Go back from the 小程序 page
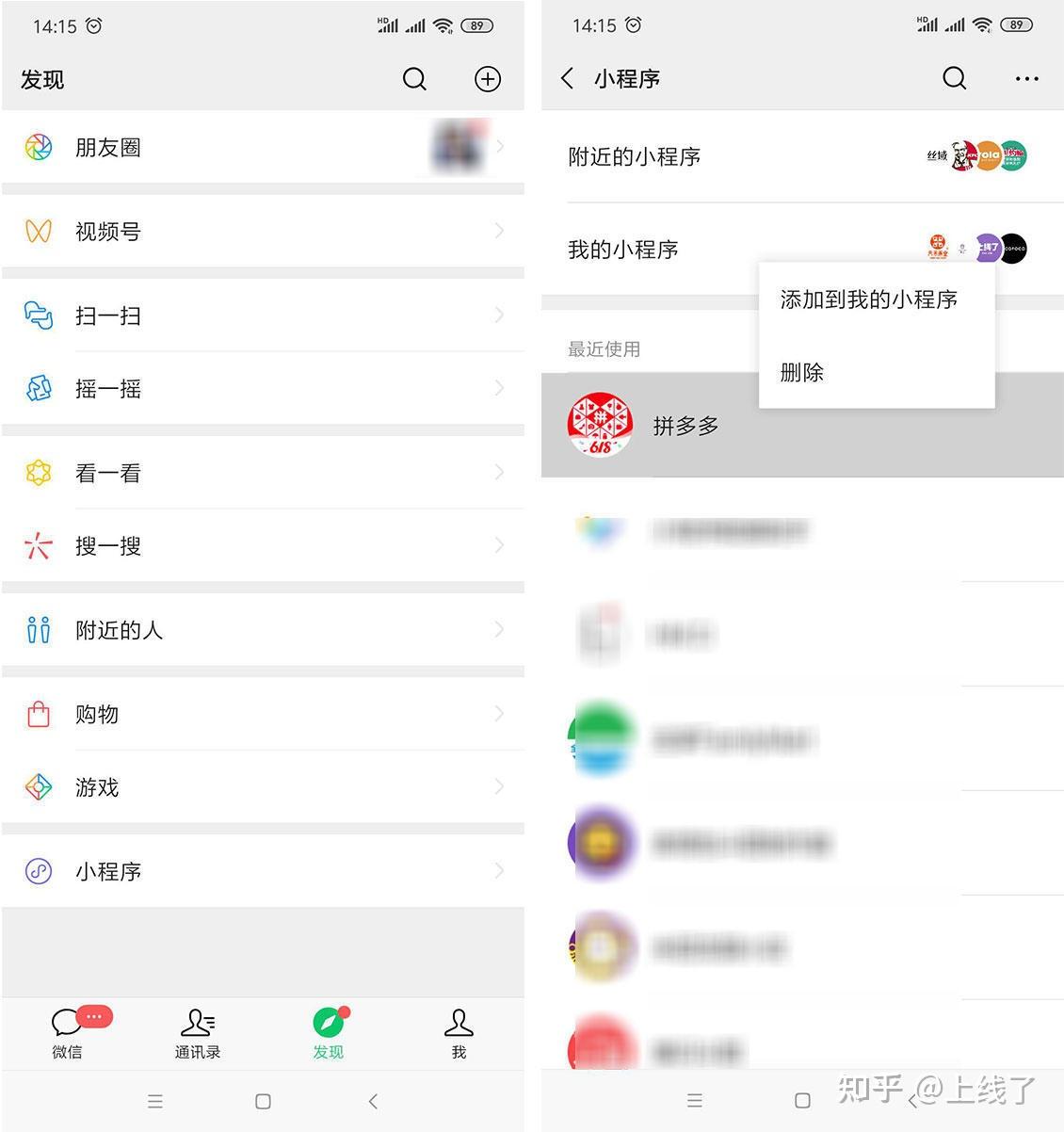This screenshot has width=1064, height=1132. 567,78
